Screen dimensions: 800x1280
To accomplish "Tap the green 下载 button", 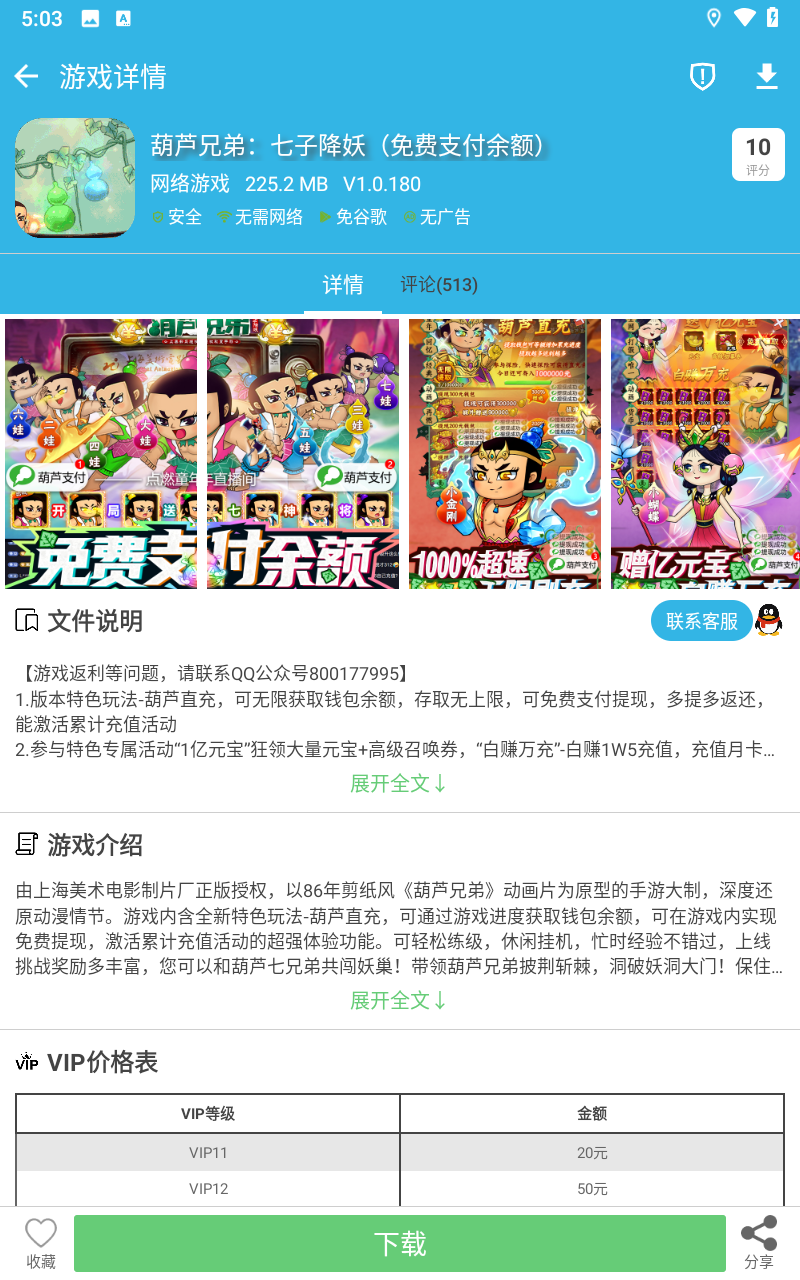I will [400, 1243].
